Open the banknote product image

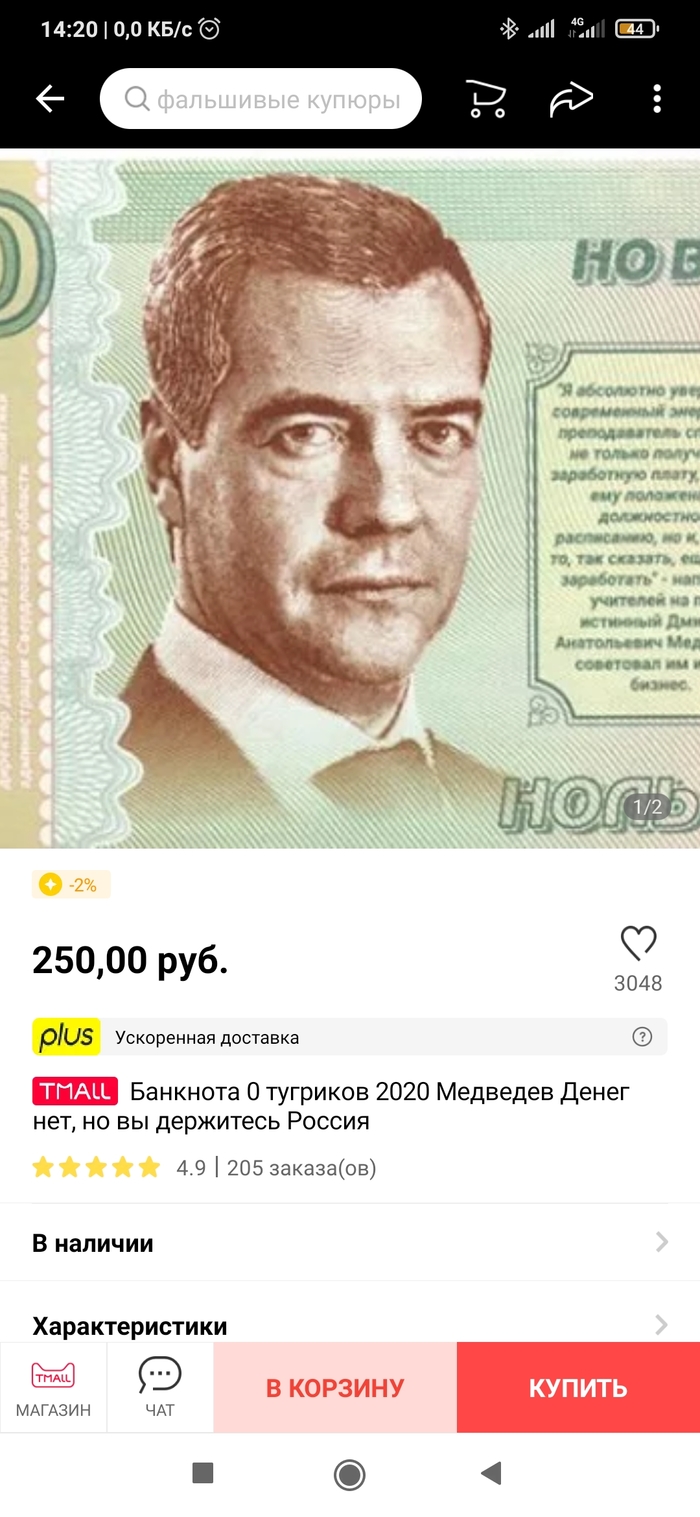(350, 498)
